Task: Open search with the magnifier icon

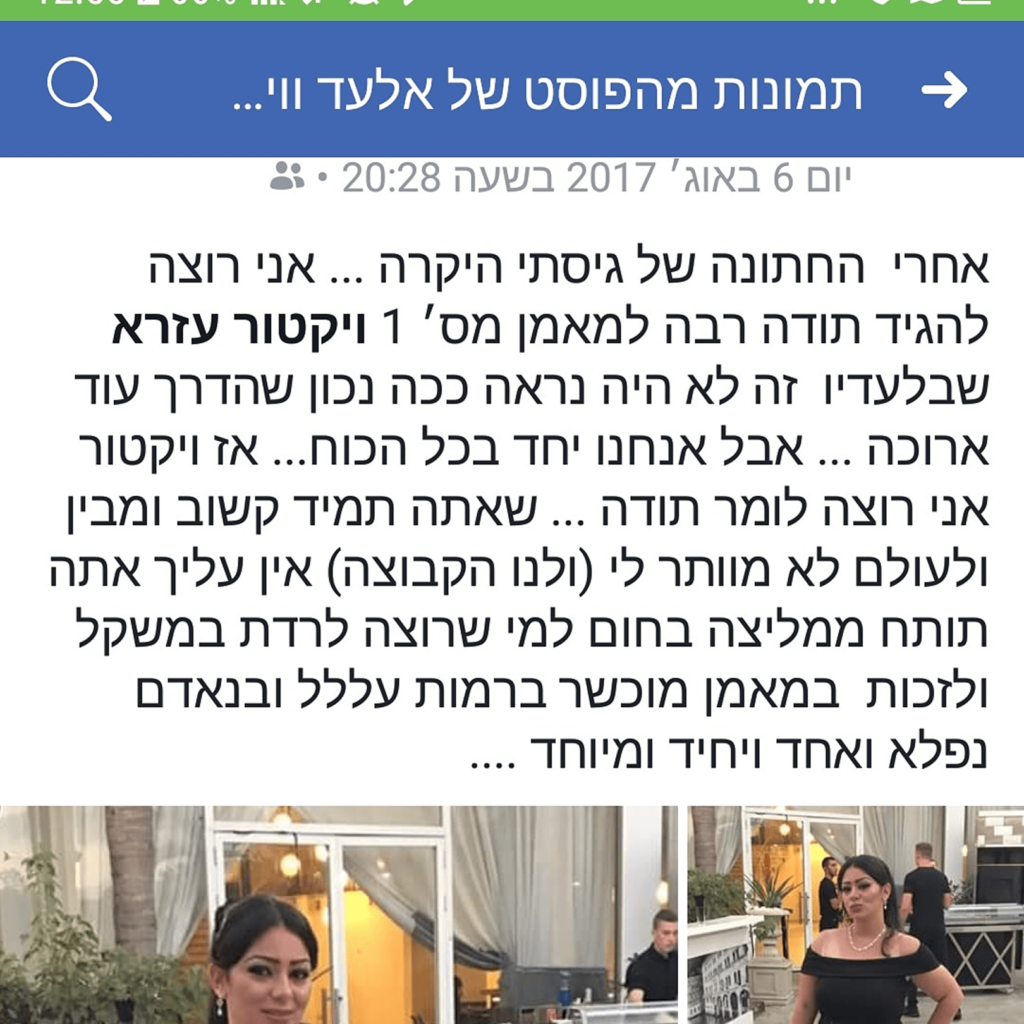Action: (79, 90)
